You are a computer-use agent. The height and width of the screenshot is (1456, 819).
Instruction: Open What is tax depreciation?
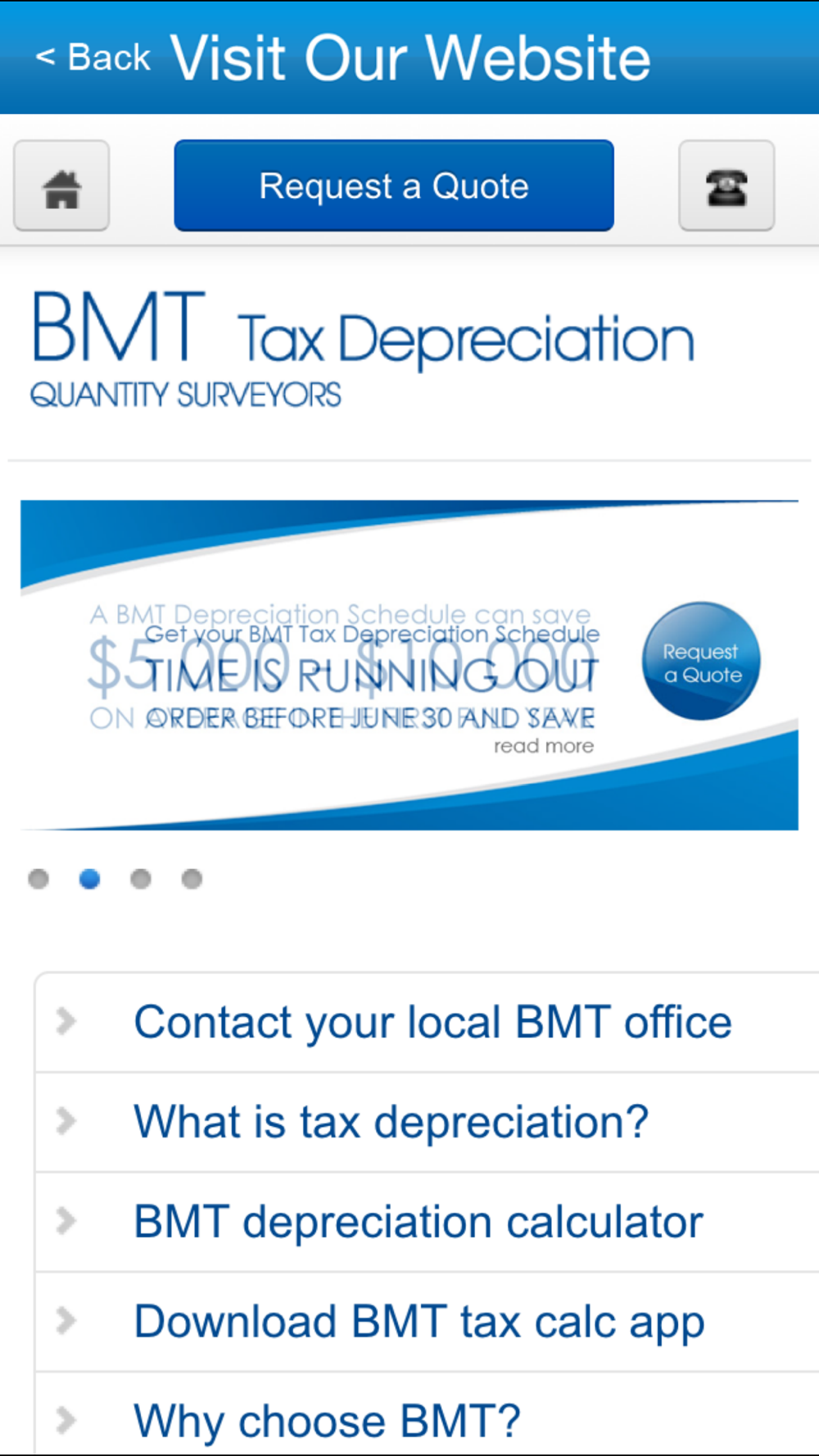(x=427, y=1122)
